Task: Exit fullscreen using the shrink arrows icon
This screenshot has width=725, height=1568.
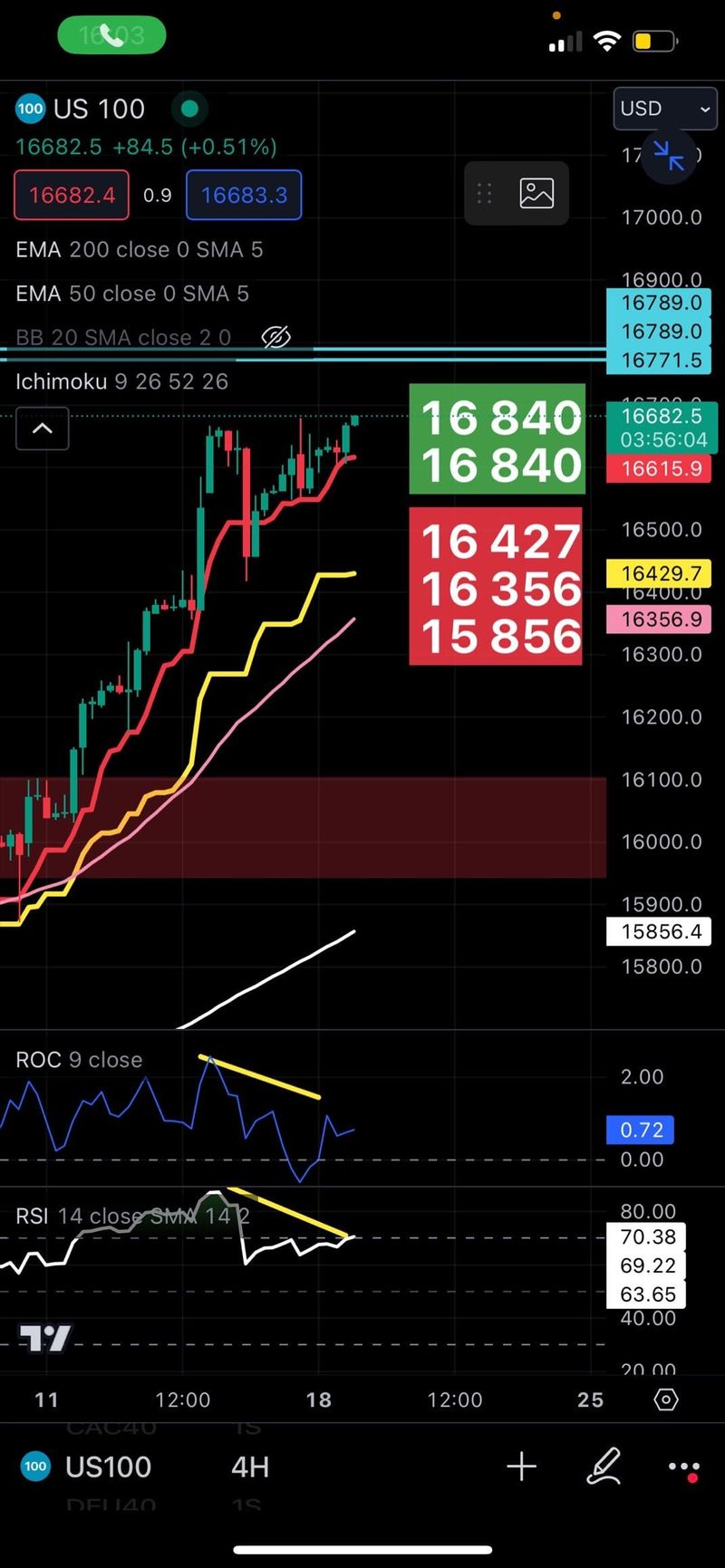Action: click(x=669, y=156)
